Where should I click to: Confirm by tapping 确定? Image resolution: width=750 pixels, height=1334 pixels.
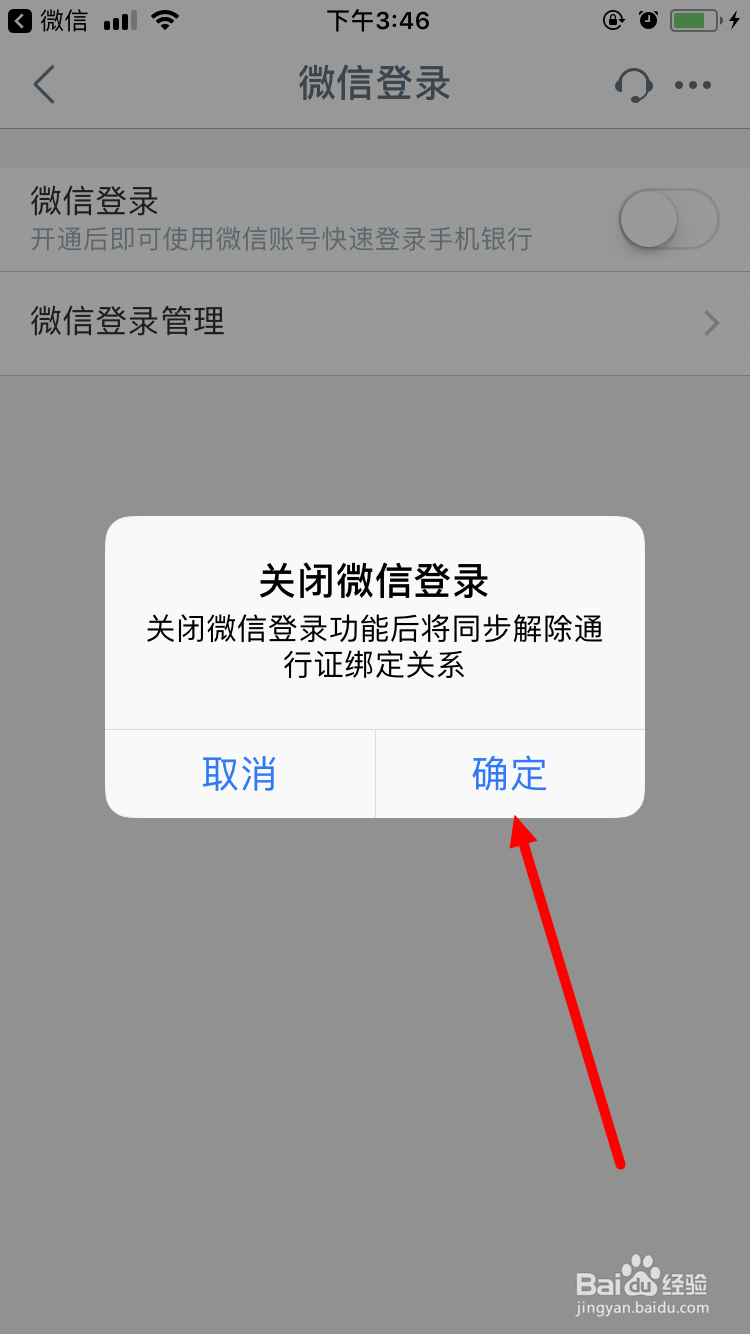pos(509,773)
